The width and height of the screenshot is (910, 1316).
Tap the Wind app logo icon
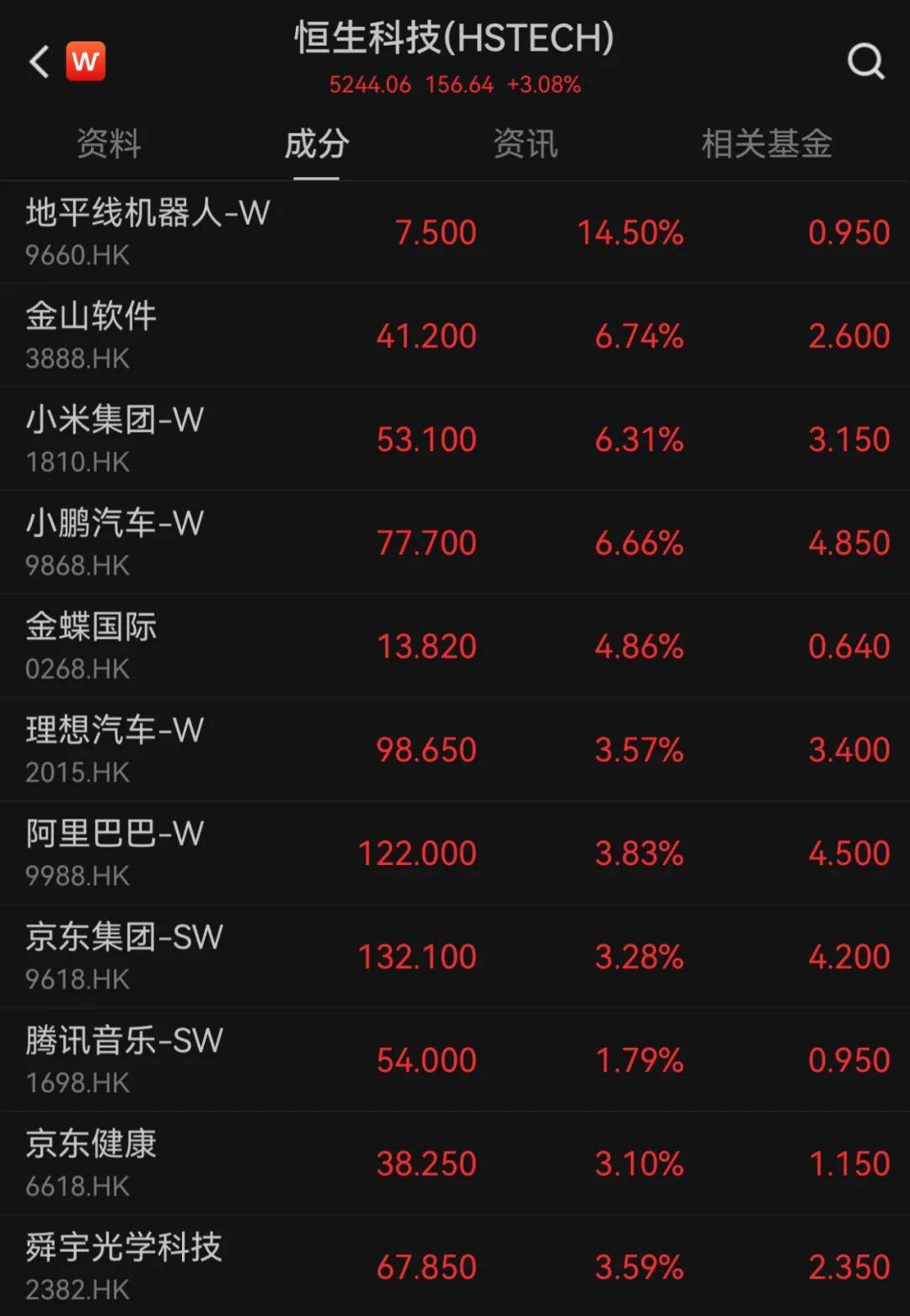pyautogui.click(x=87, y=60)
